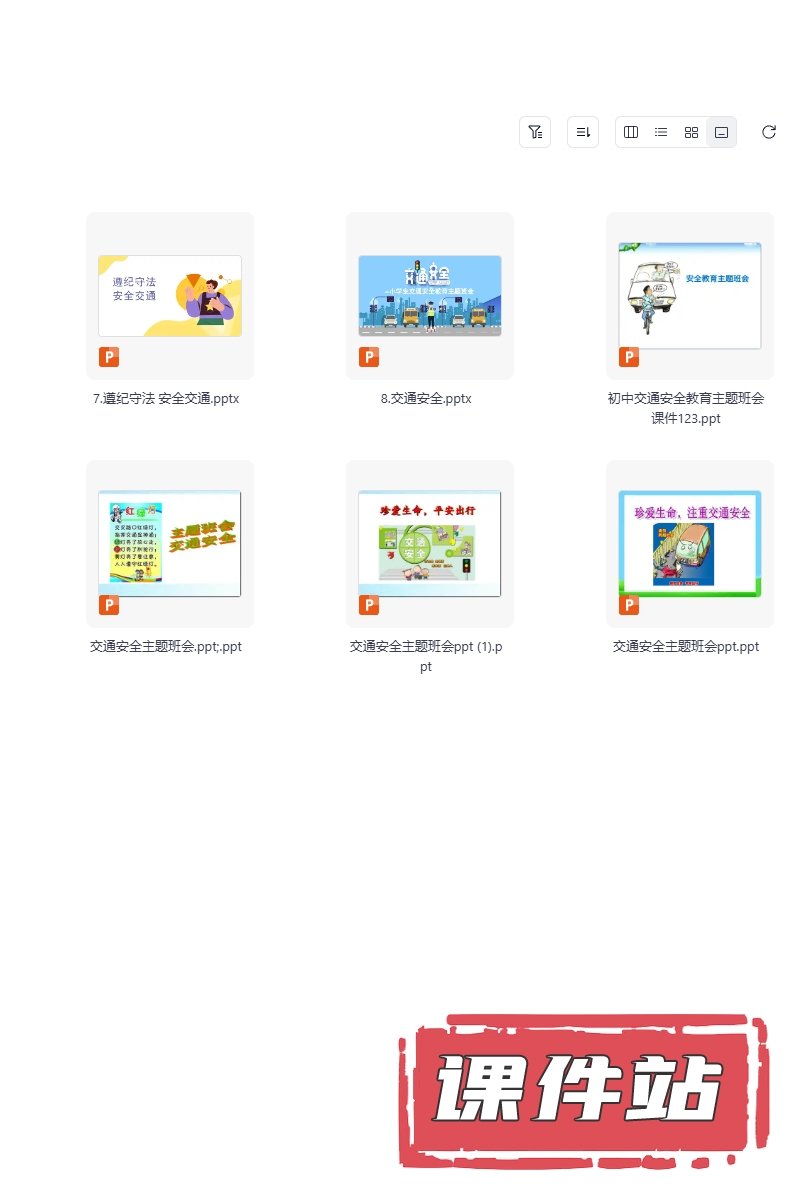Open 交通安全主题班会.ppt;.ppt file

[170, 544]
